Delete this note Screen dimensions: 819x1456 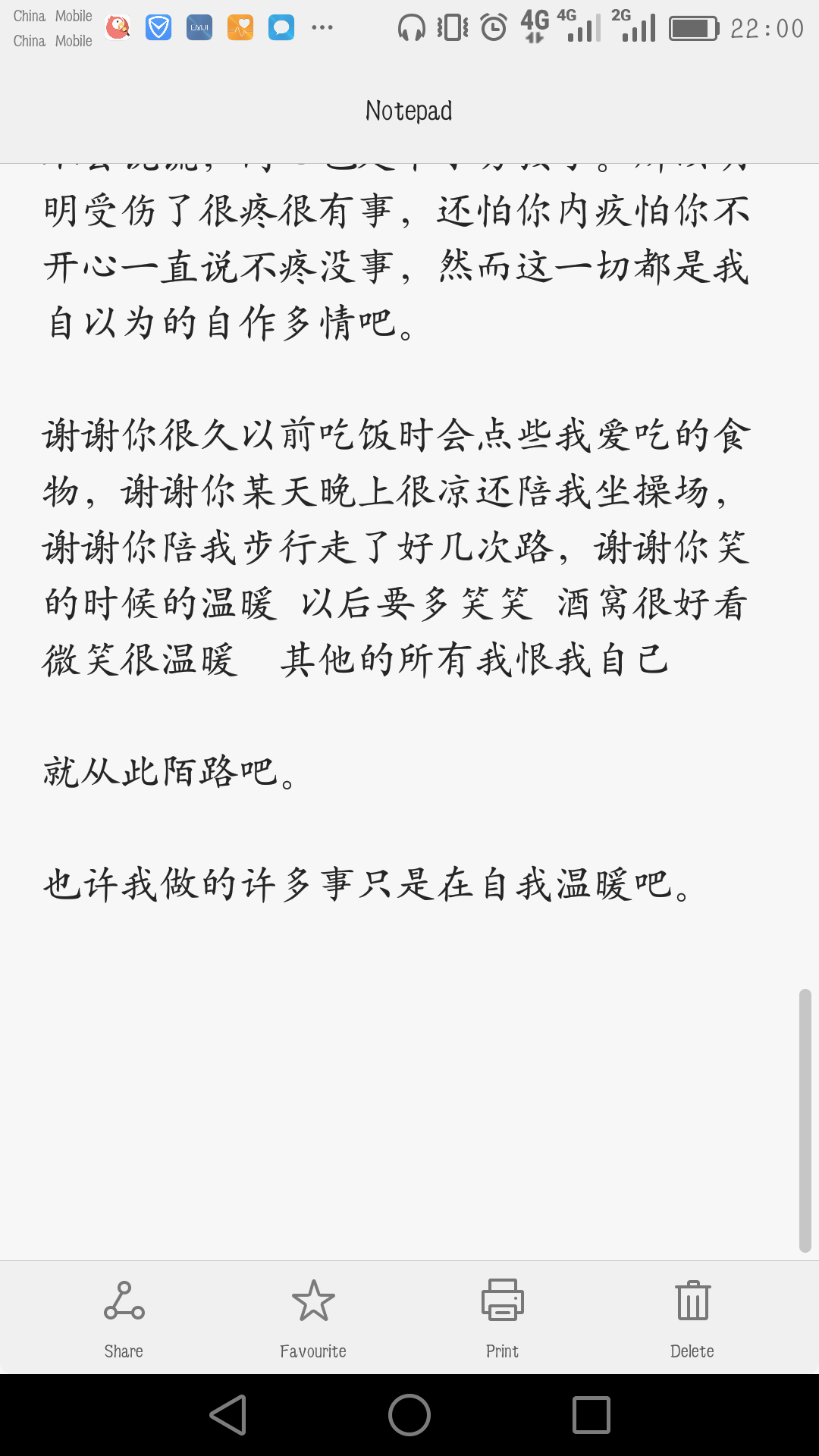692,1316
